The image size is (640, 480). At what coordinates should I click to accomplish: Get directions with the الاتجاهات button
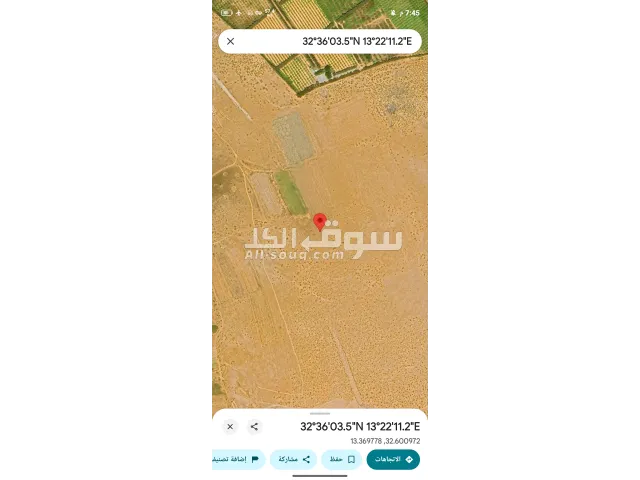coord(393,459)
